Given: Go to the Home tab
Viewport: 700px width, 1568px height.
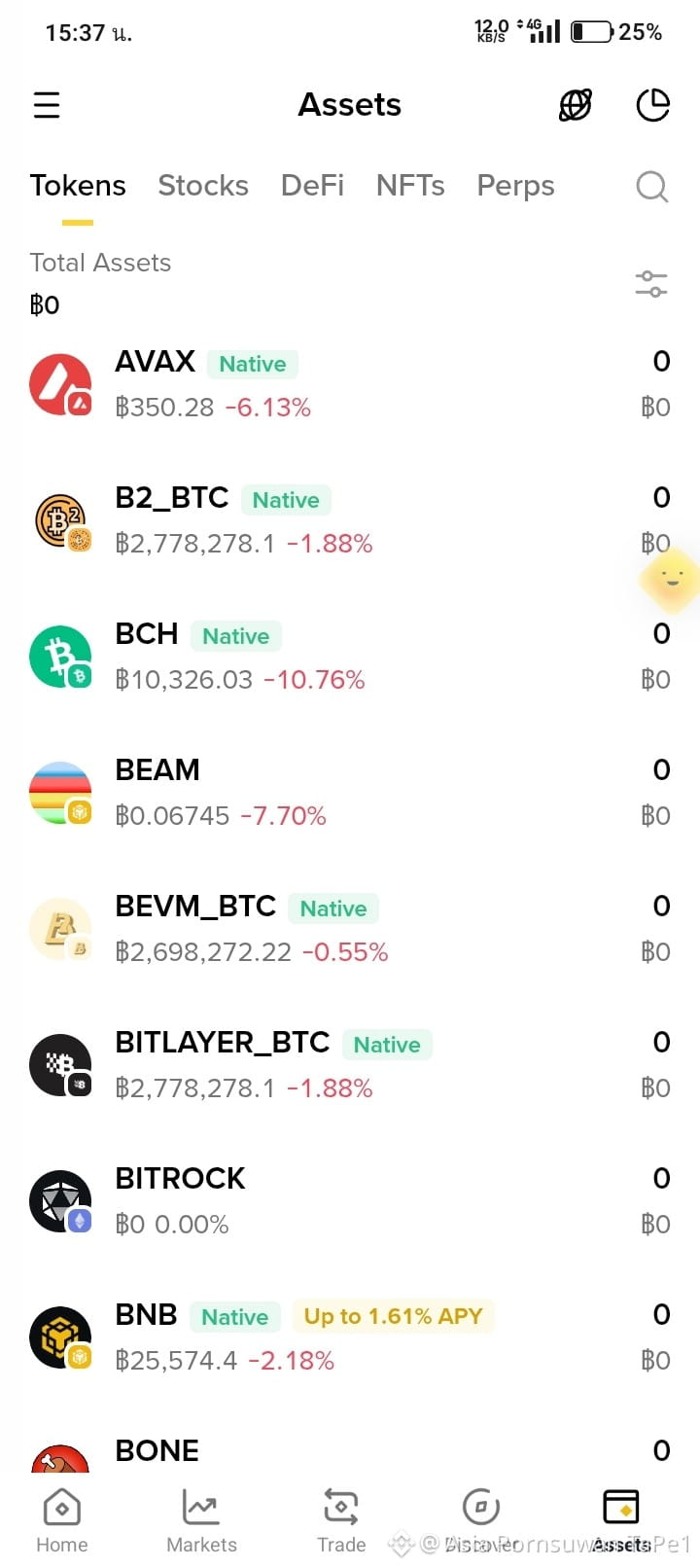Looking at the screenshot, I should [x=62, y=1520].
